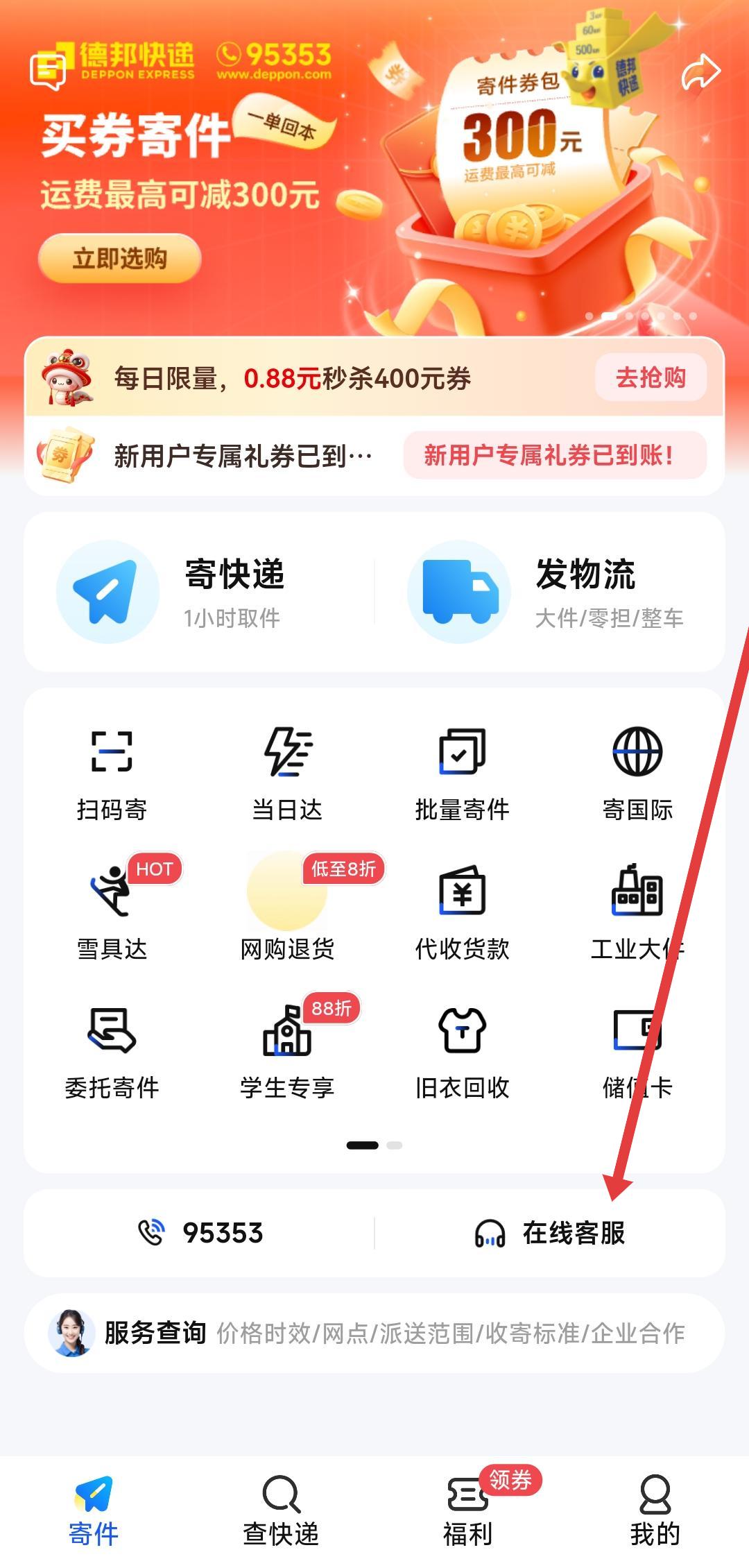The height and width of the screenshot is (1568, 749).
Task: Open 服务查询 service inquiry row
Action: coord(374,1333)
